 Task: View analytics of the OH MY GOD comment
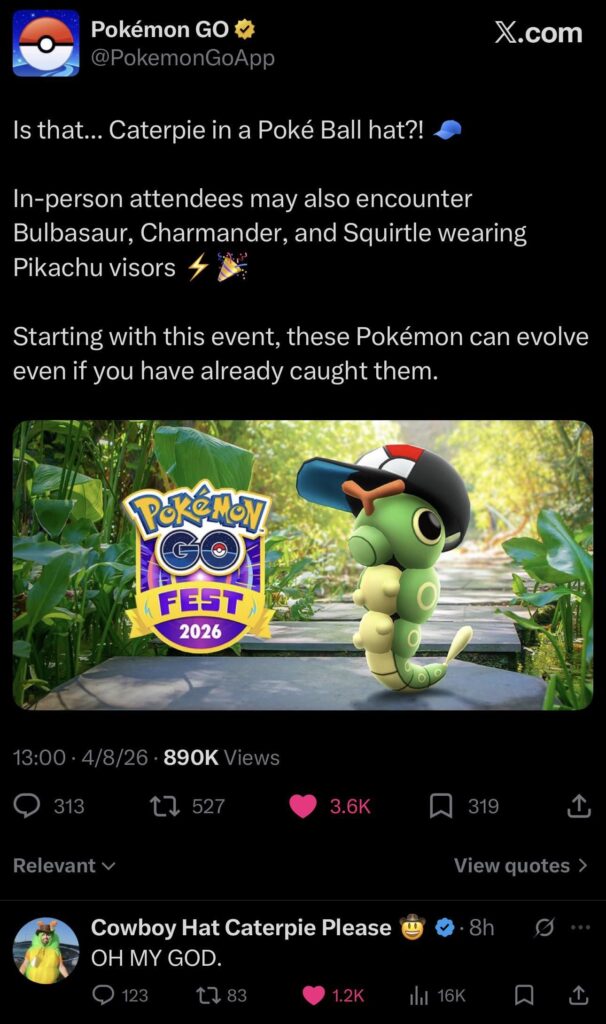[419, 994]
